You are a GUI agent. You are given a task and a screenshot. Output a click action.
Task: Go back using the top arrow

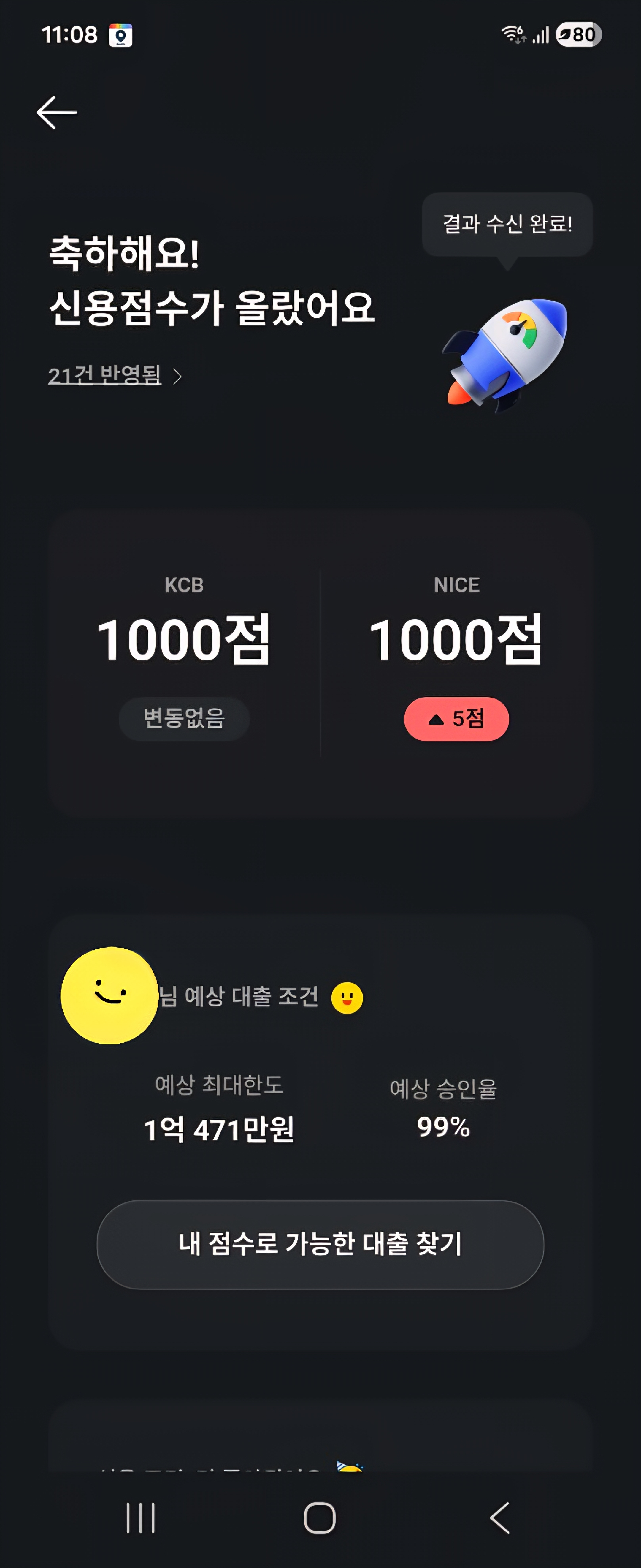[57, 112]
